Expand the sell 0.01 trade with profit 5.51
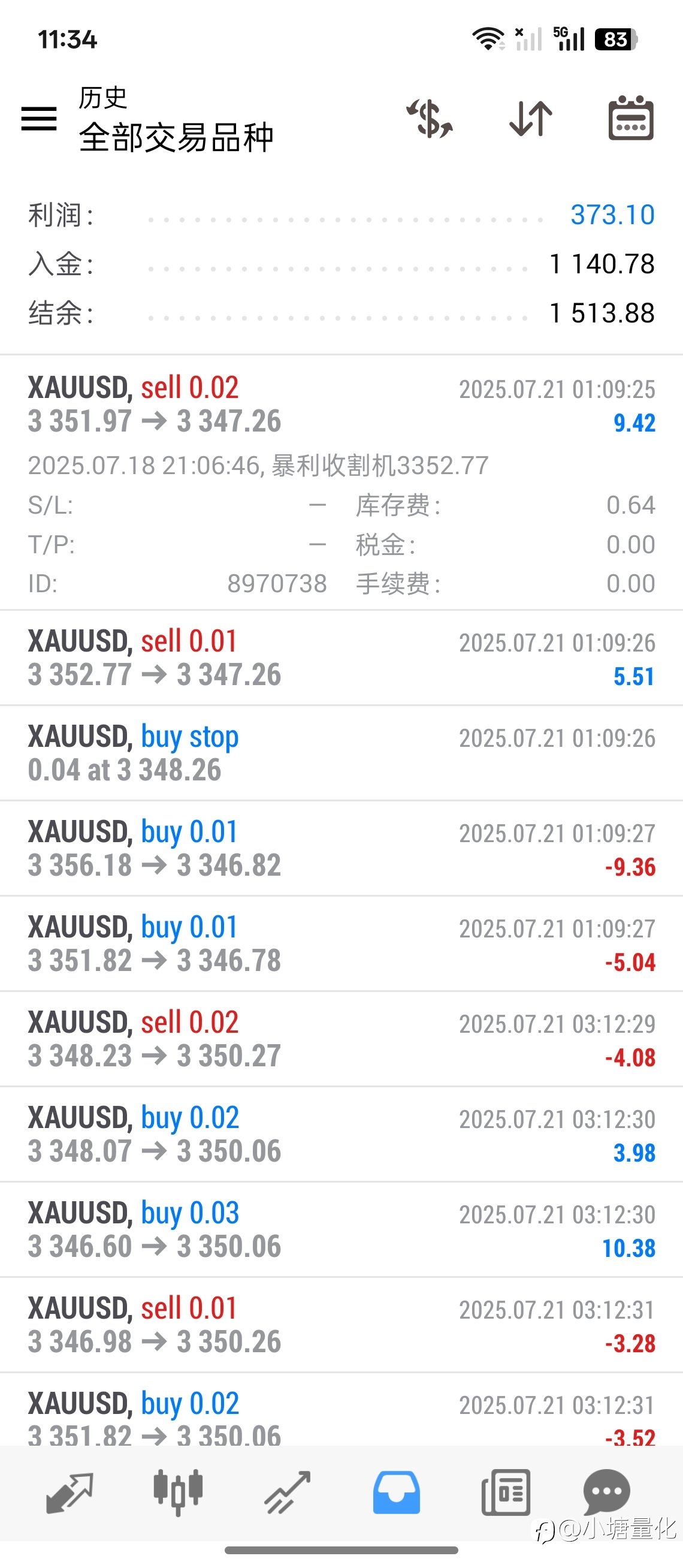The image size is (683, 1568). coord(341,658)
